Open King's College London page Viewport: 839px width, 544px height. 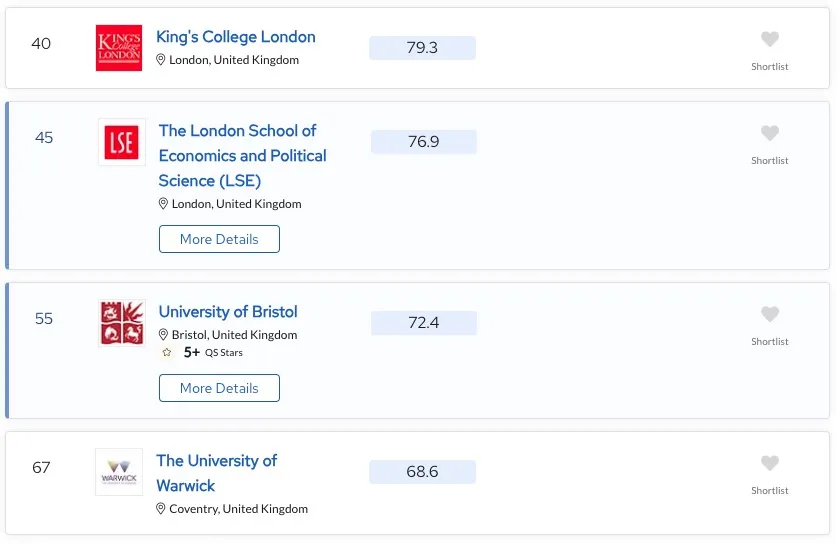click(236, 37)
